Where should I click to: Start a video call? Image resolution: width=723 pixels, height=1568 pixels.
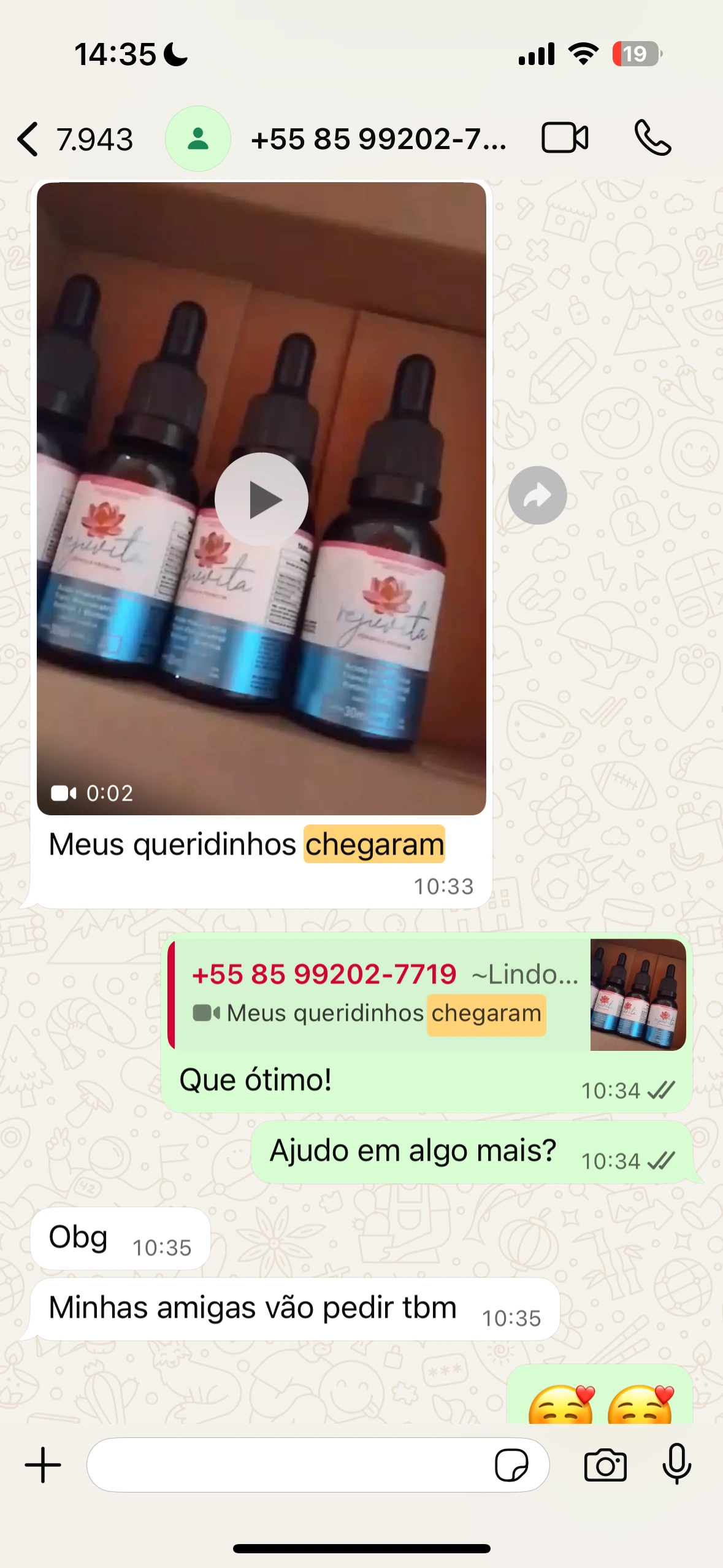pyautogui.click(x=565, y=138)
